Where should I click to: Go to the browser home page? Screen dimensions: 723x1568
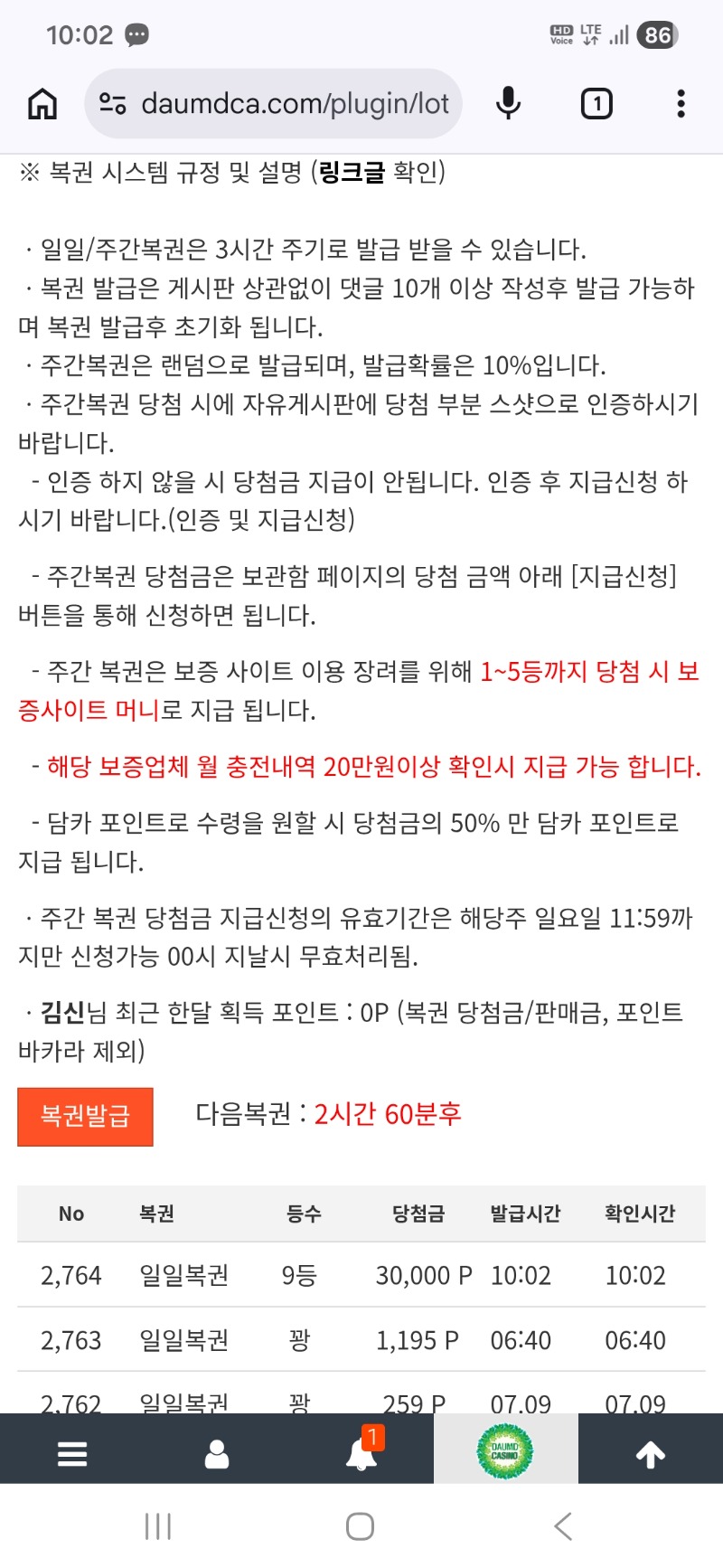[42, 104]
